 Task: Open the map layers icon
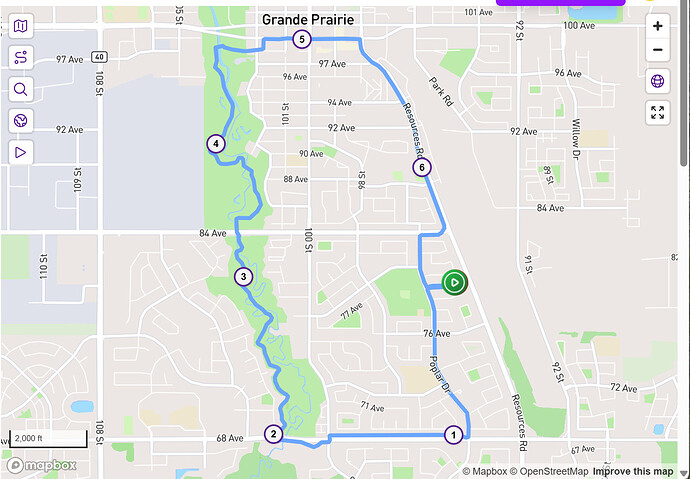point(21,26)
